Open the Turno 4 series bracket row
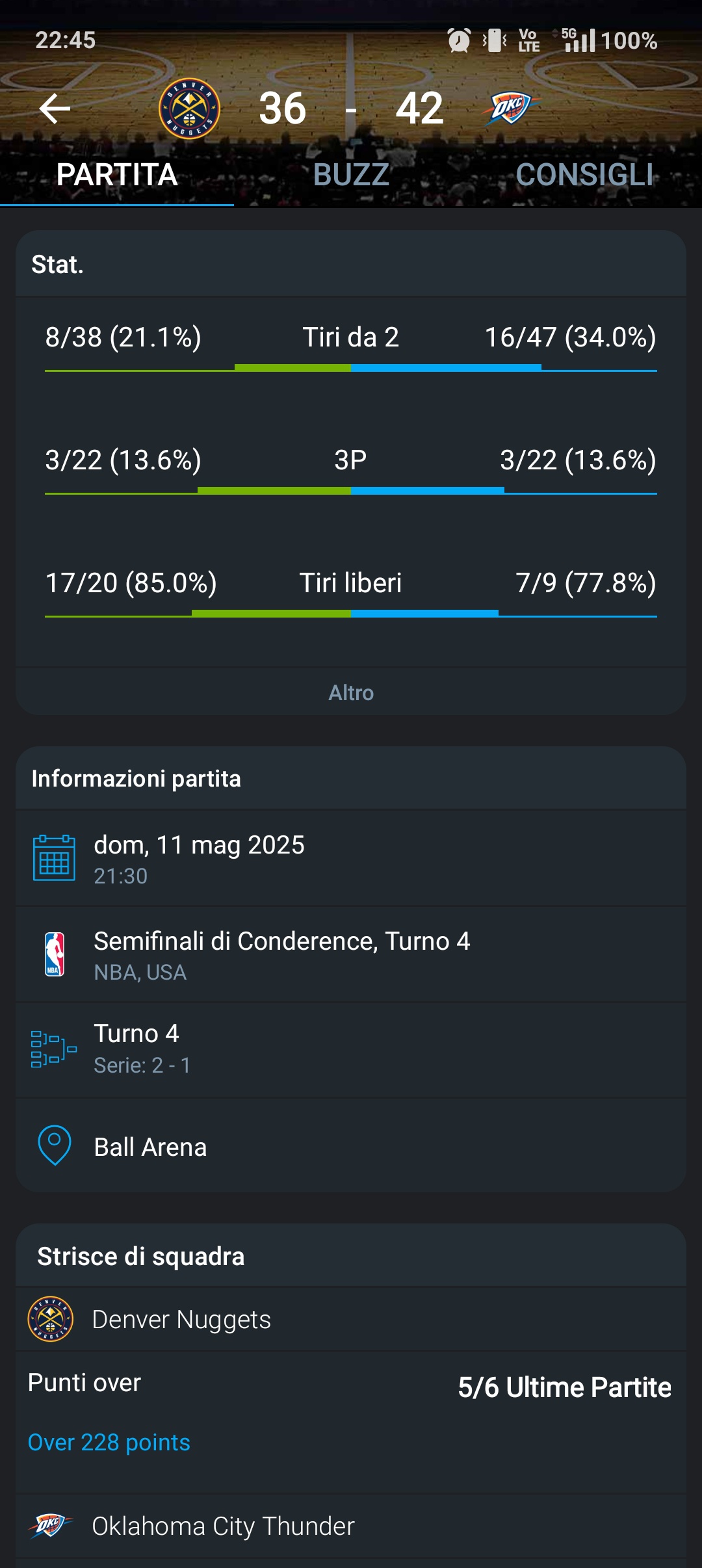Viewport: 702px width, 1568px height. [351, 1049]
